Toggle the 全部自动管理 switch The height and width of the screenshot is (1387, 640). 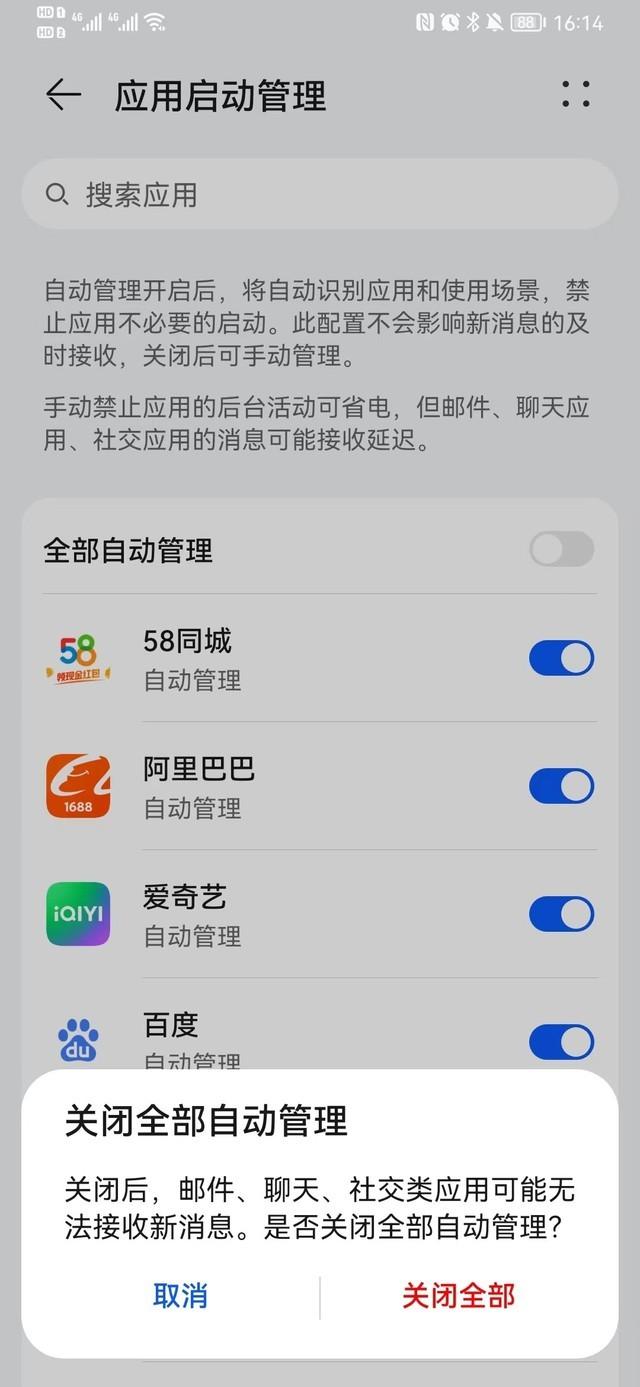(561, 549)
